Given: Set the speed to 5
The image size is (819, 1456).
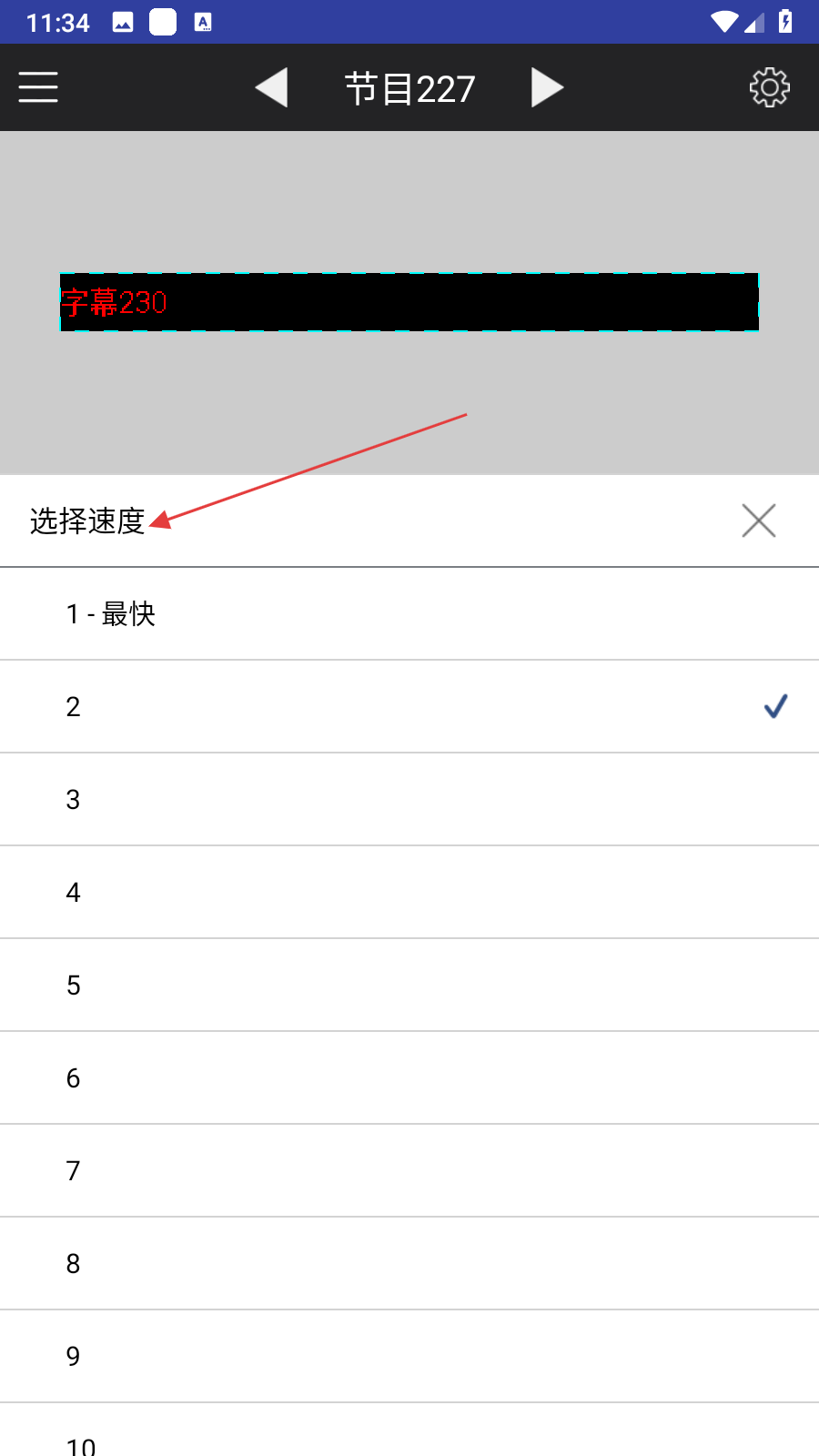Looking at the screenshot, I should 409,986.
